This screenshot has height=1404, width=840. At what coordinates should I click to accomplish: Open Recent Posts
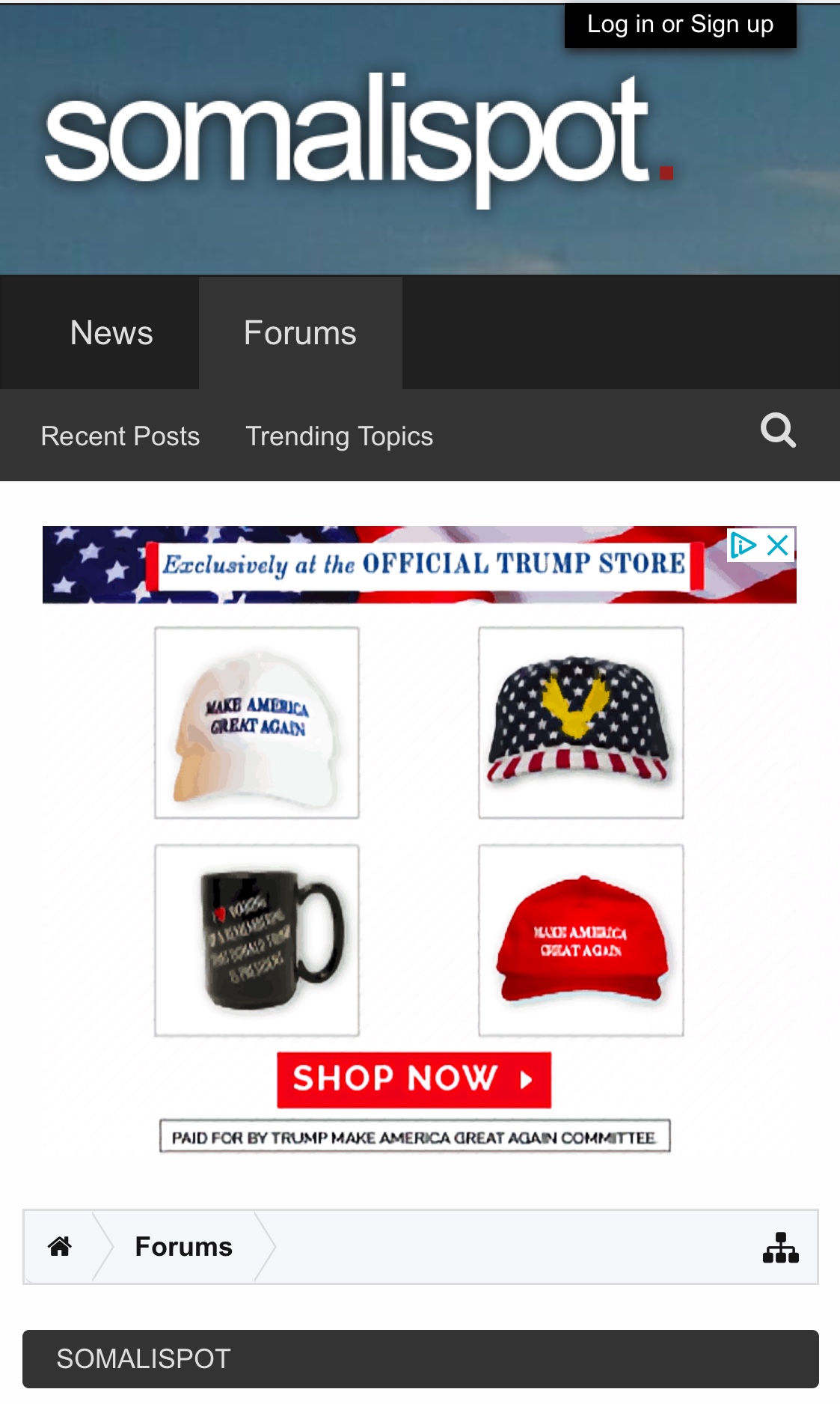120,436
